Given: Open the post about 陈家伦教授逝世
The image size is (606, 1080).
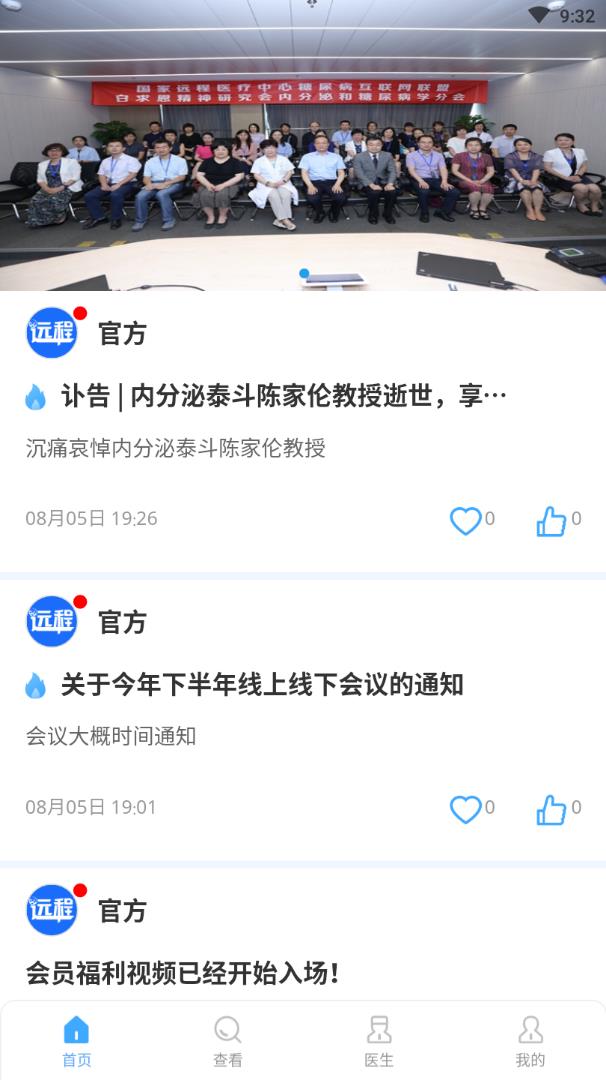Looking at the screenshot, I should [x=284, y=396].
